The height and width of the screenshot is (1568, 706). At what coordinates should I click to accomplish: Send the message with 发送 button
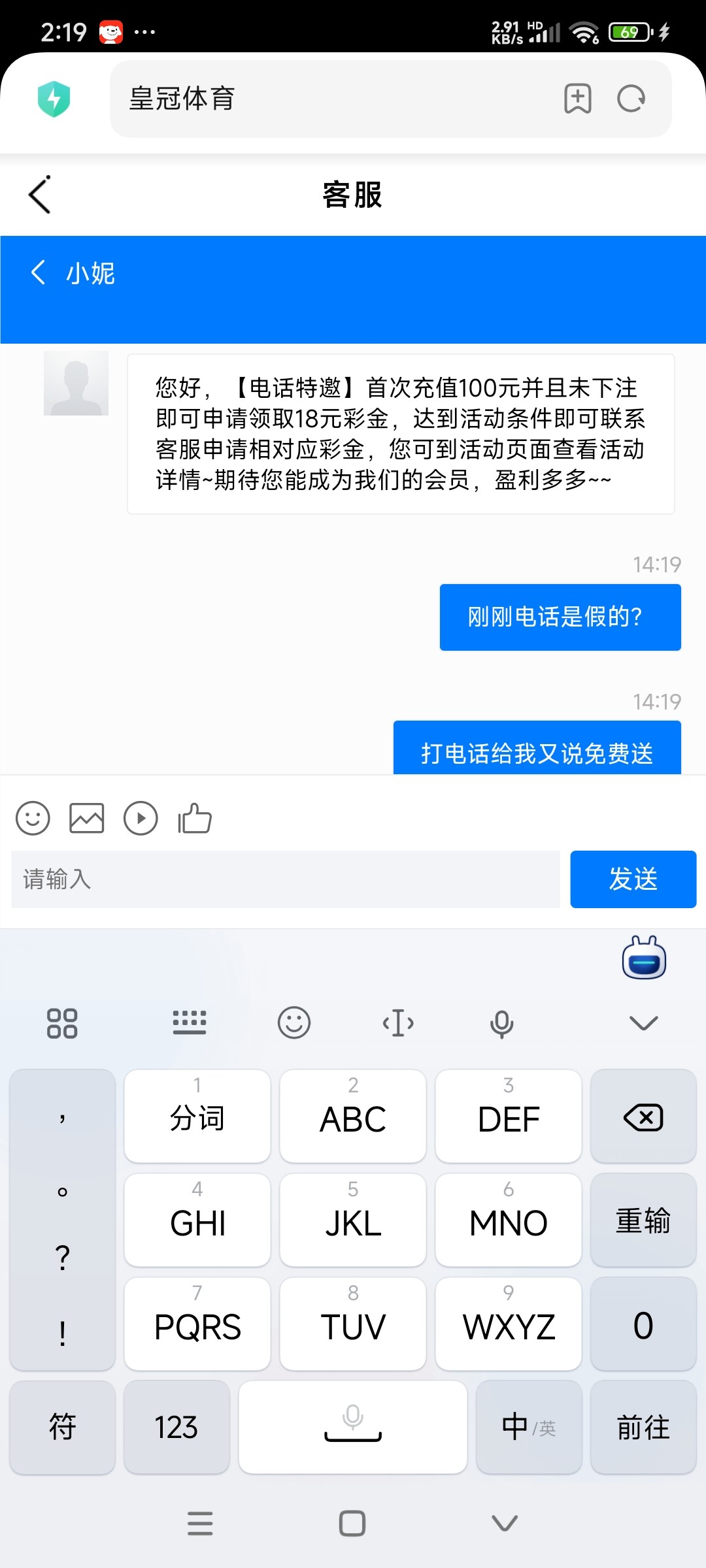[x=633, y=879]
